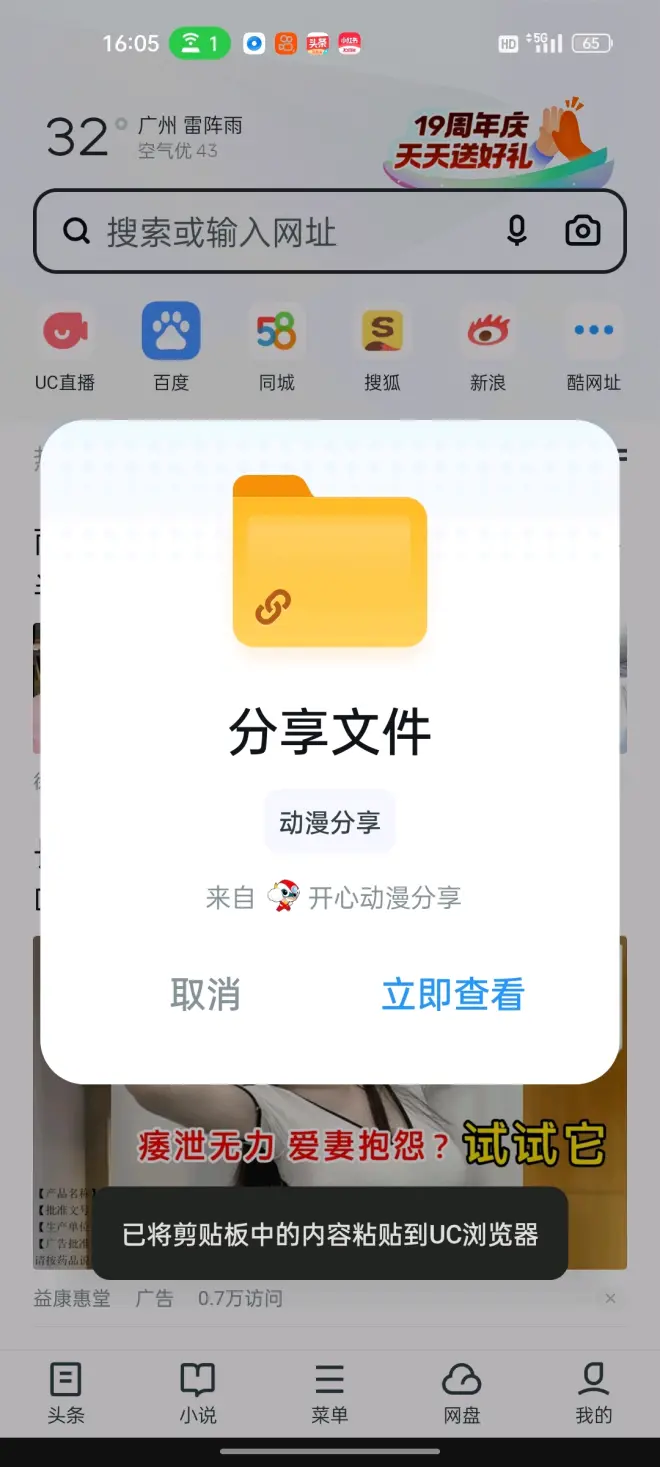Open camera search with the camera icon
This screenshot has height=1467, width=660.
[x=582, y=231]
